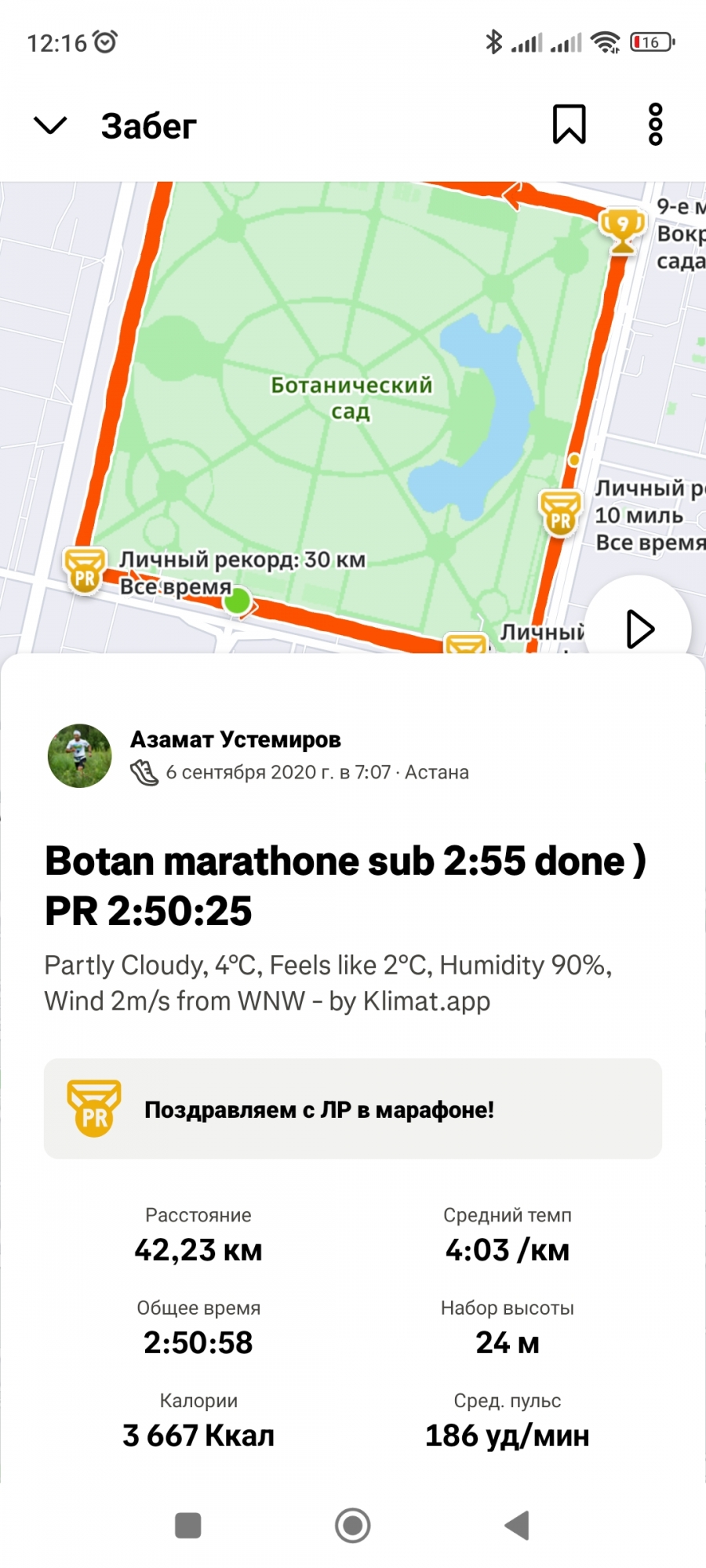
Task: Tap the 30 км personal record marker
Action: point(85,572)
